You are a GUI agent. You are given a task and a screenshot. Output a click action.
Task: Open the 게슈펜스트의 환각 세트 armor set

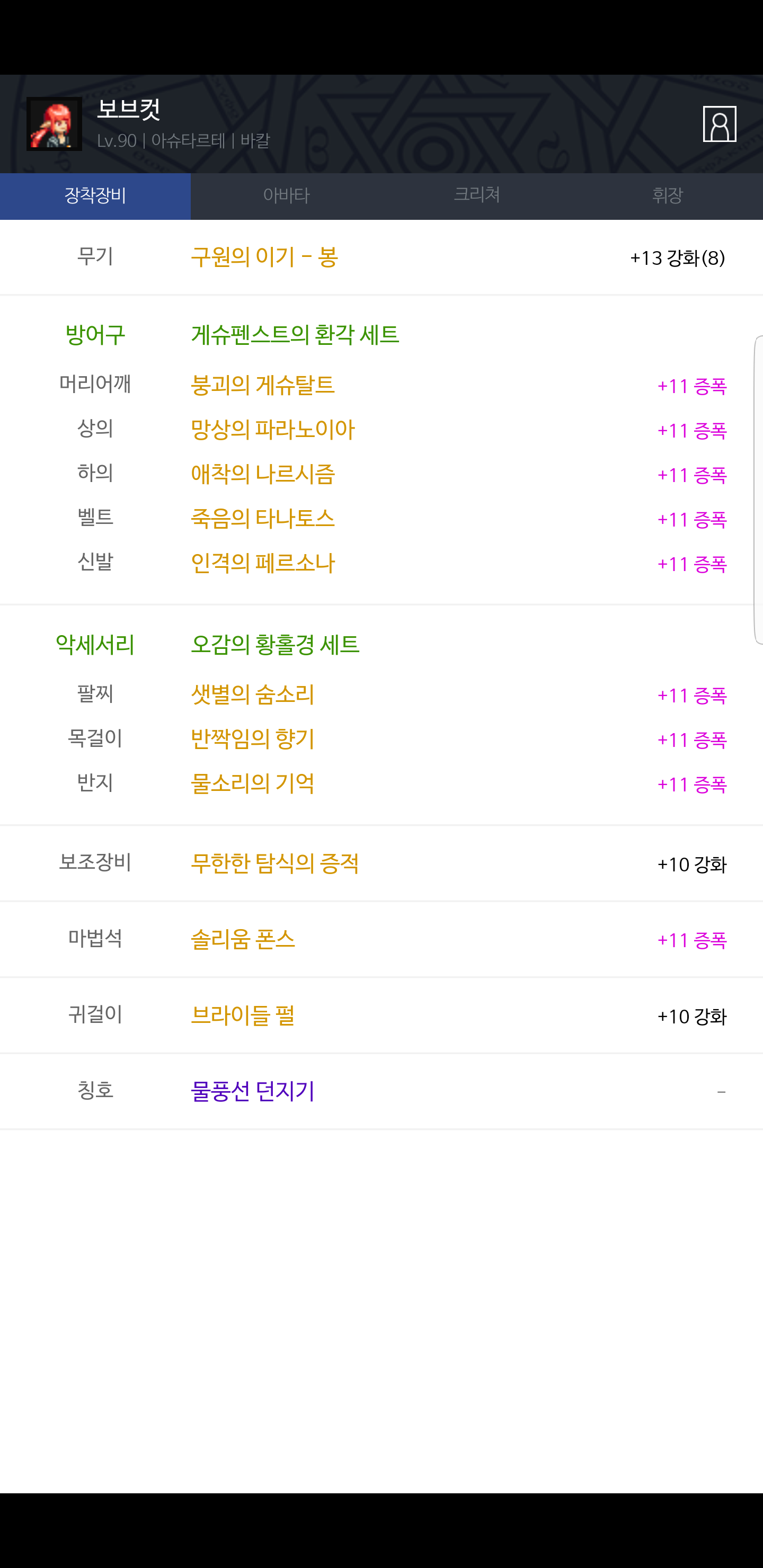[x=295, y=335]
